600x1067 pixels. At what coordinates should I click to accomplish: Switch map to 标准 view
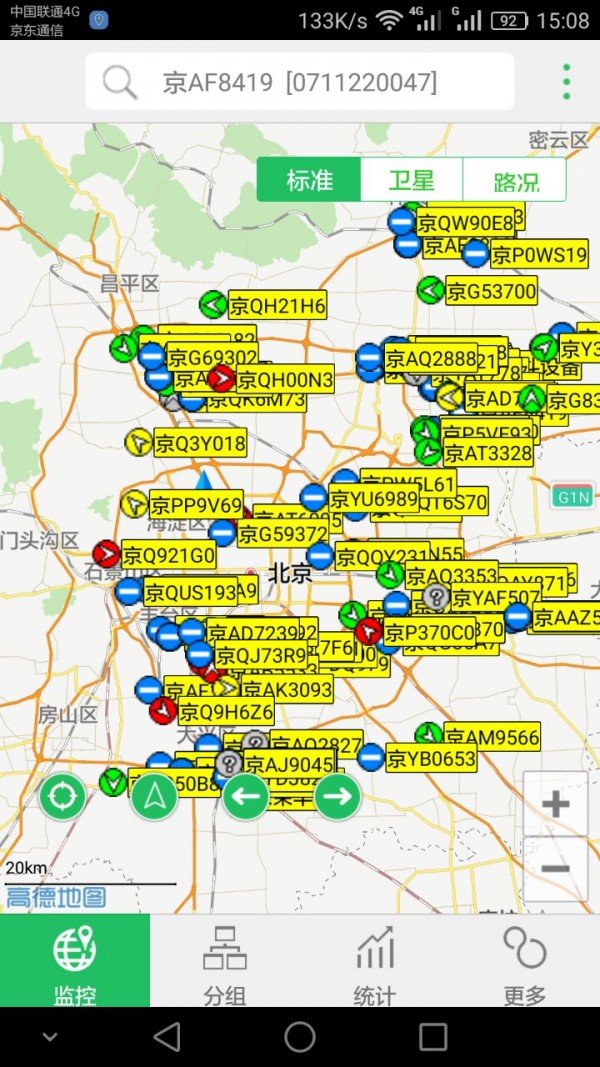(309, 181)
